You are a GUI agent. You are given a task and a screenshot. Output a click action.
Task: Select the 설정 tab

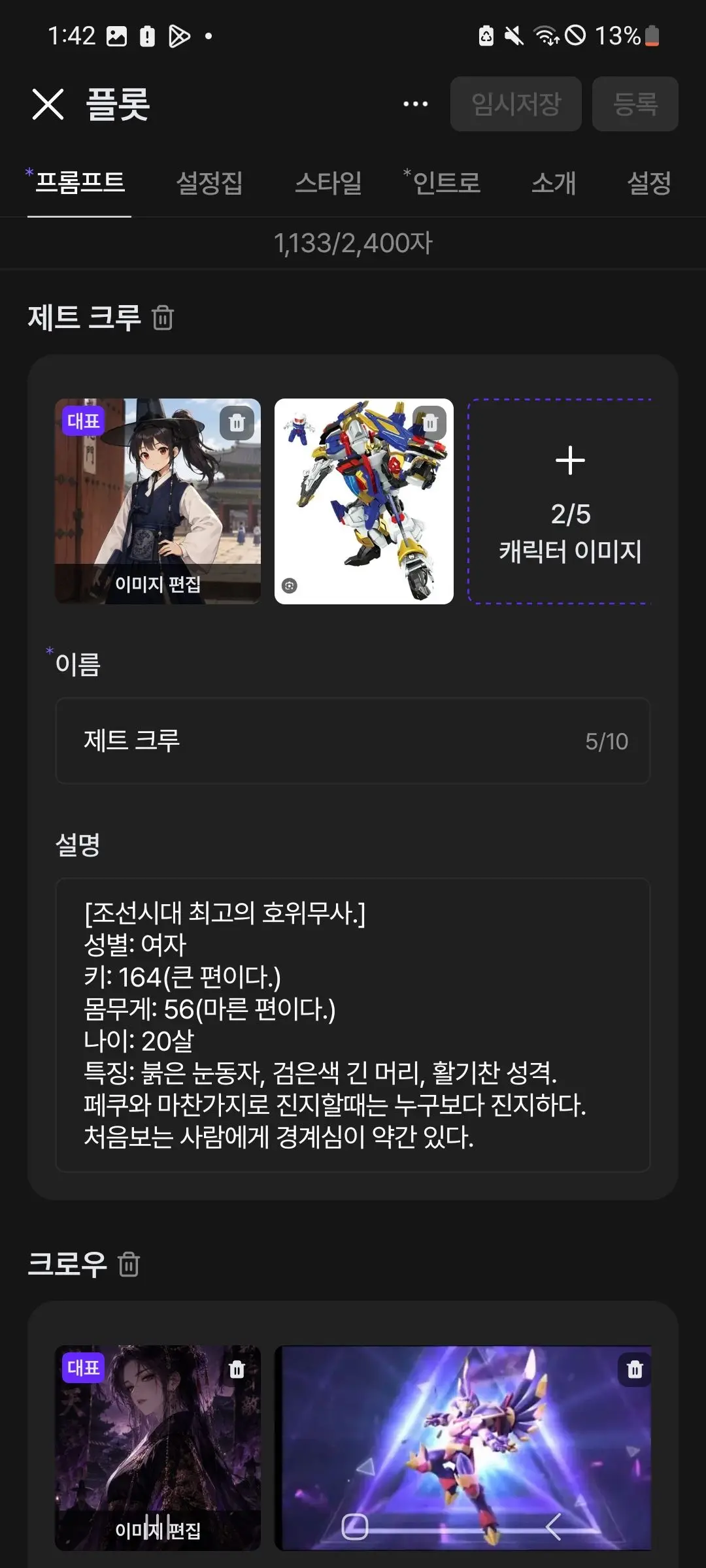[x=649, y=182]
